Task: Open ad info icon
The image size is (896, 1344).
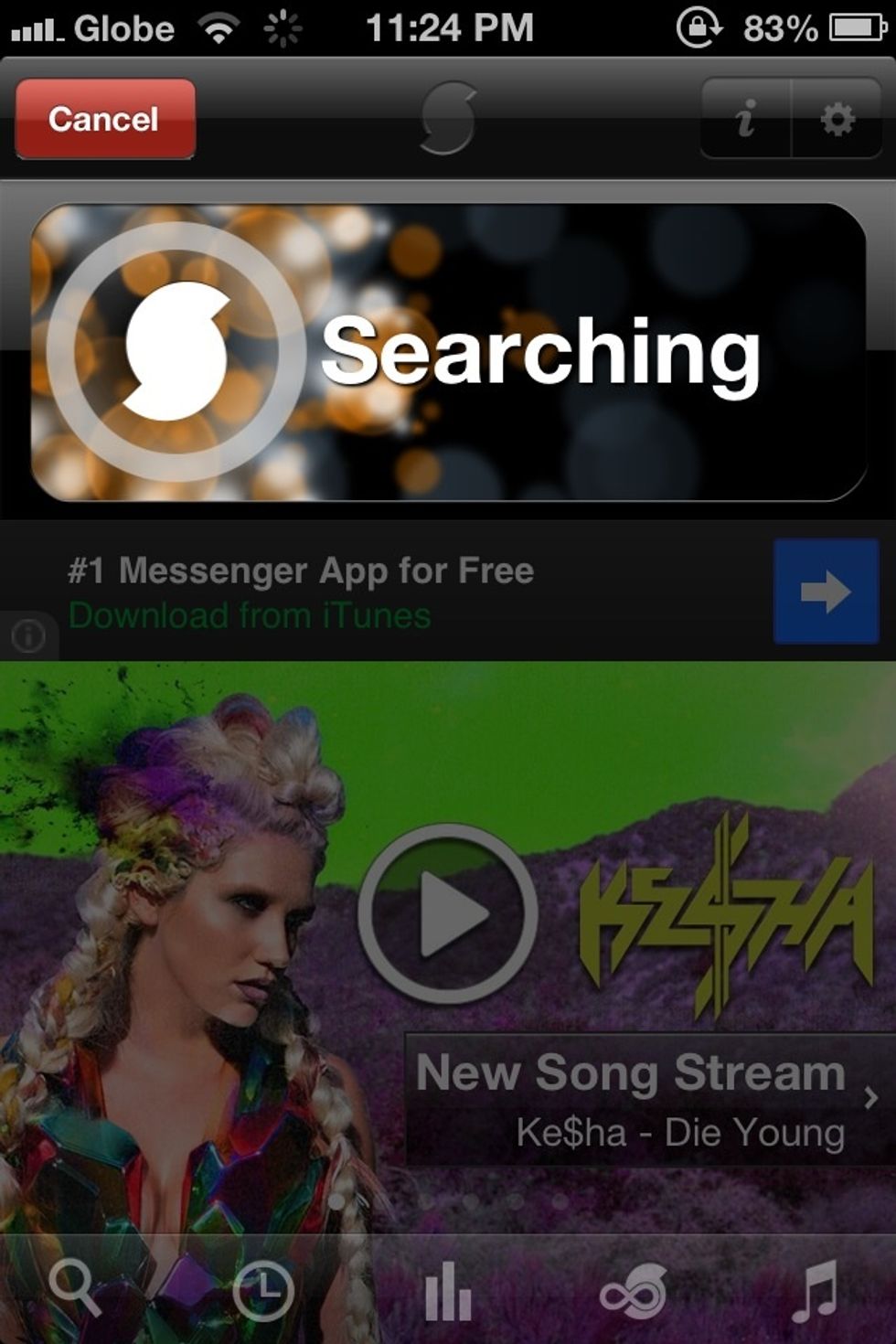Action: 28,635
